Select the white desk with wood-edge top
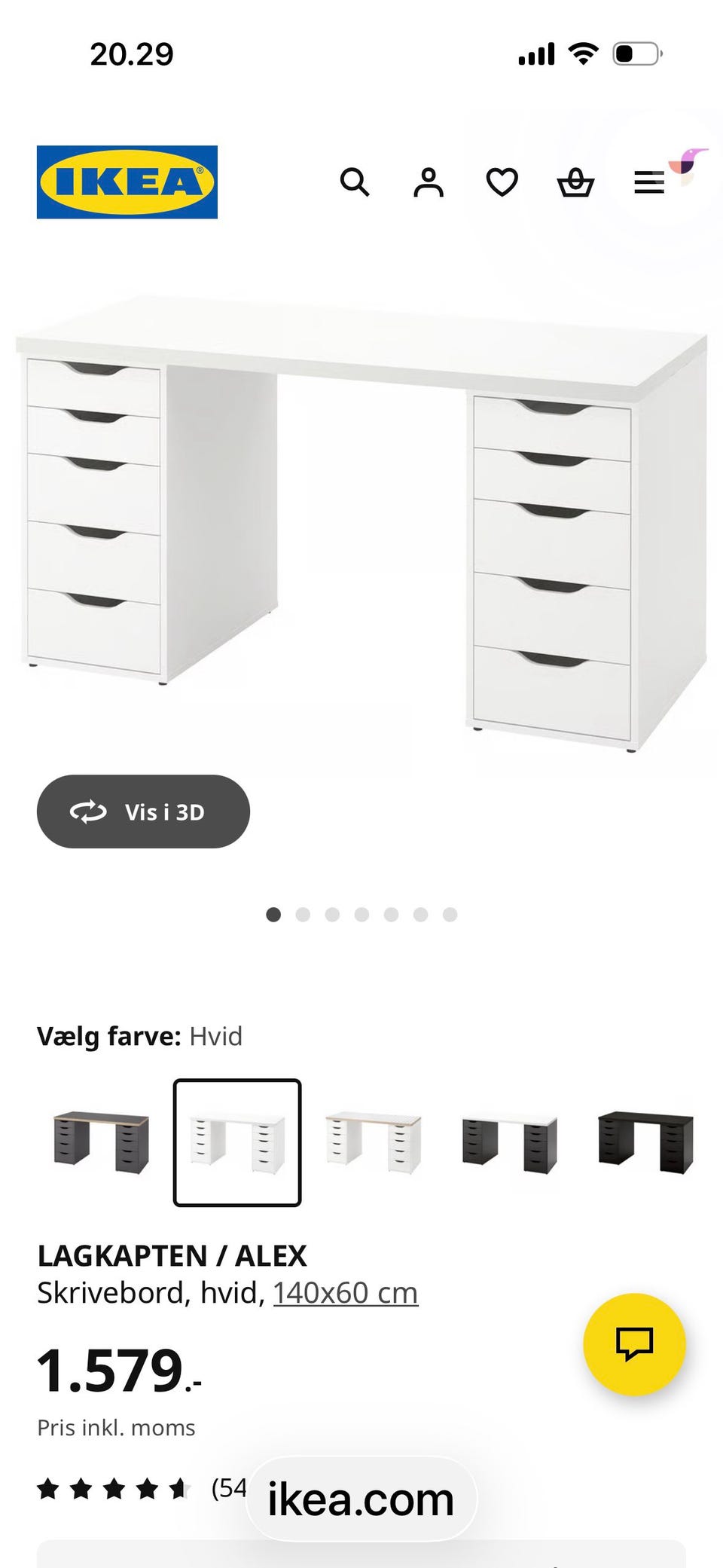 coord(373,1142)
